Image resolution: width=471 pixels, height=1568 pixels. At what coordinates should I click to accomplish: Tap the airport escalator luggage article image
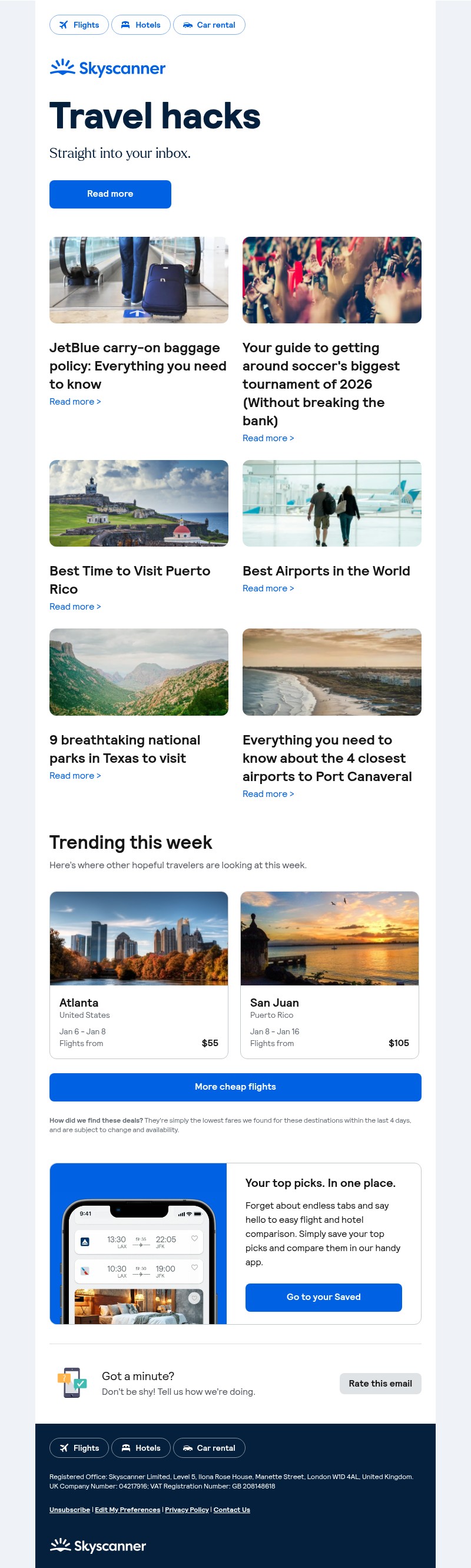coord(139,280)
